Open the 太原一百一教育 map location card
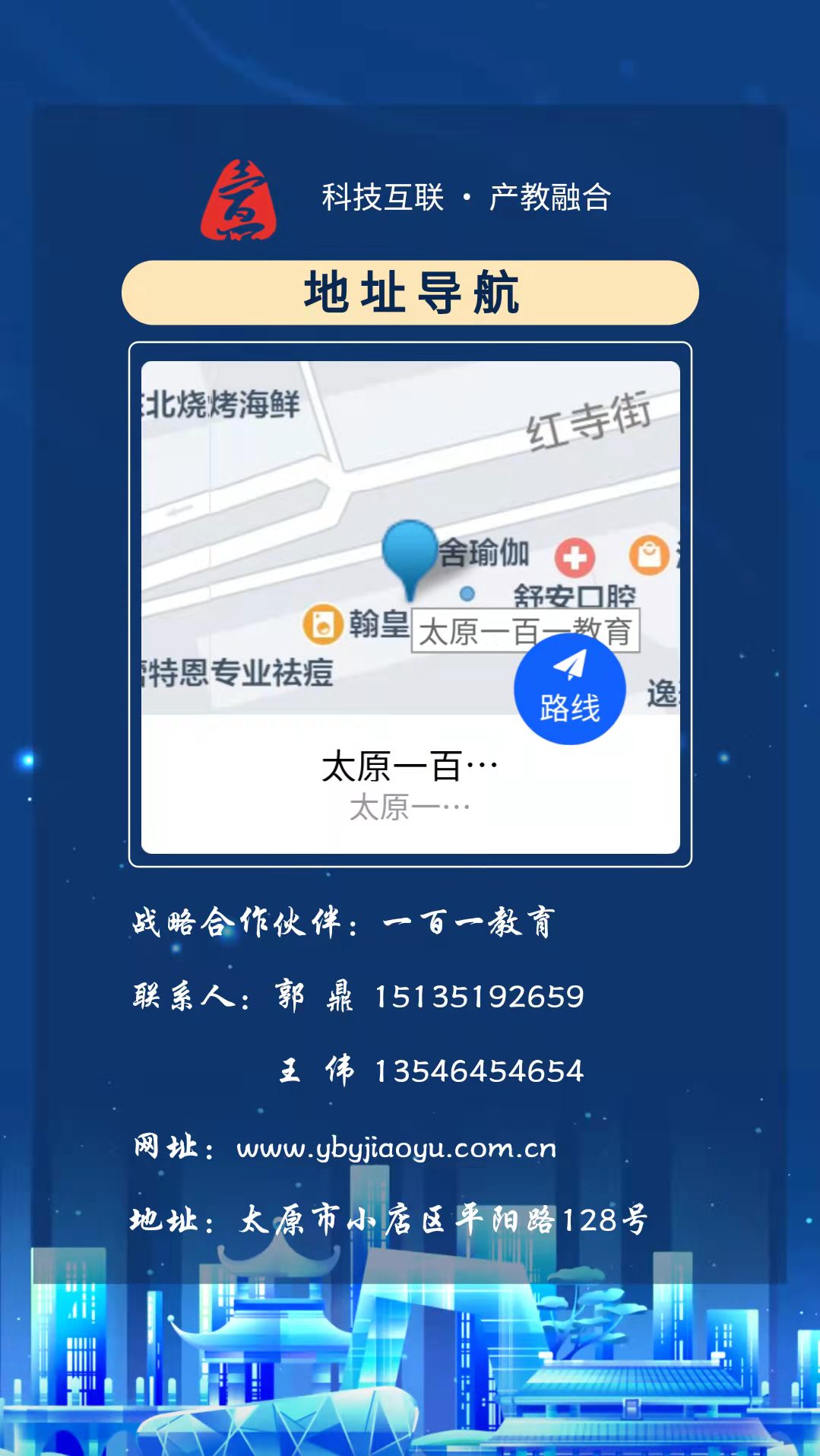Image resolution: width=820 pixels, height=1456 pixels. [410, 784]
